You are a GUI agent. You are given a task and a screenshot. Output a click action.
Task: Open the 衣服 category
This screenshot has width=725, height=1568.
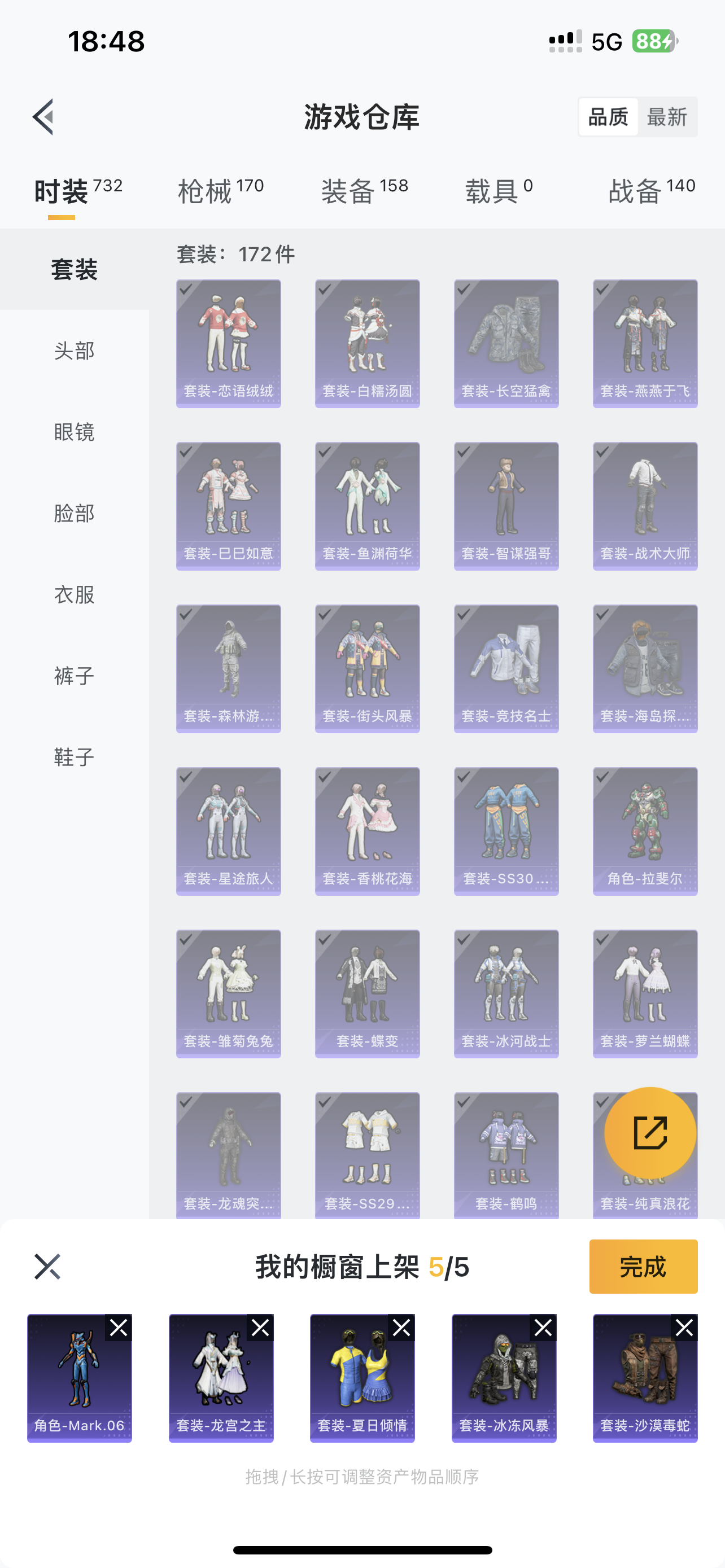pos(75,595)
